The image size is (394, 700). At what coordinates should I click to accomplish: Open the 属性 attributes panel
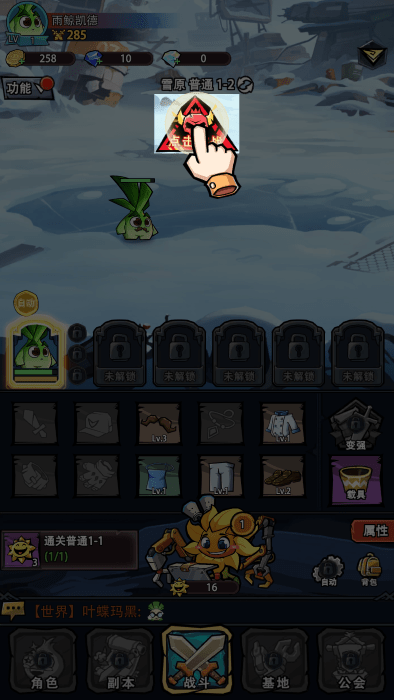[x=373, y=531]
